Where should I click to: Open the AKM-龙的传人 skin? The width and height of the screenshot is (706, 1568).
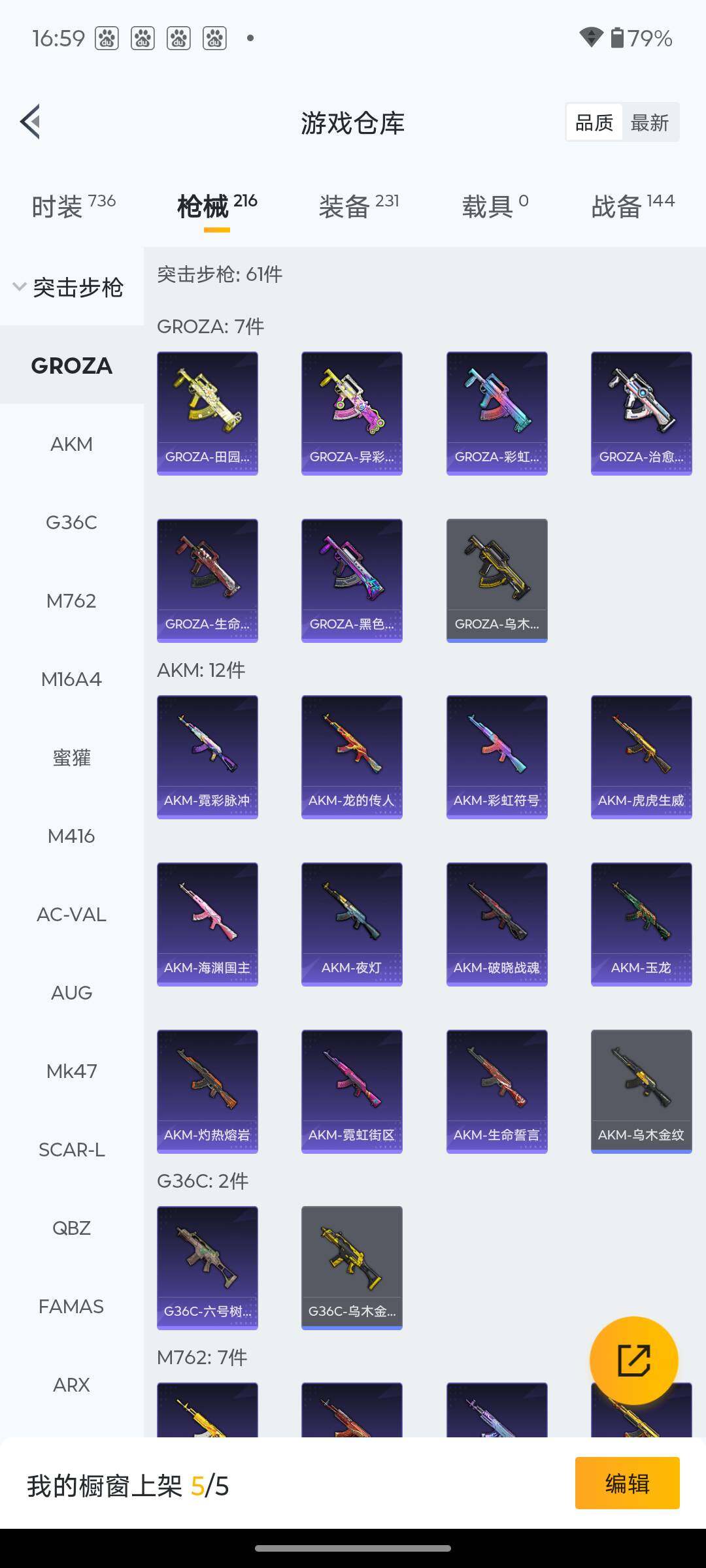(x=352, y=757)
